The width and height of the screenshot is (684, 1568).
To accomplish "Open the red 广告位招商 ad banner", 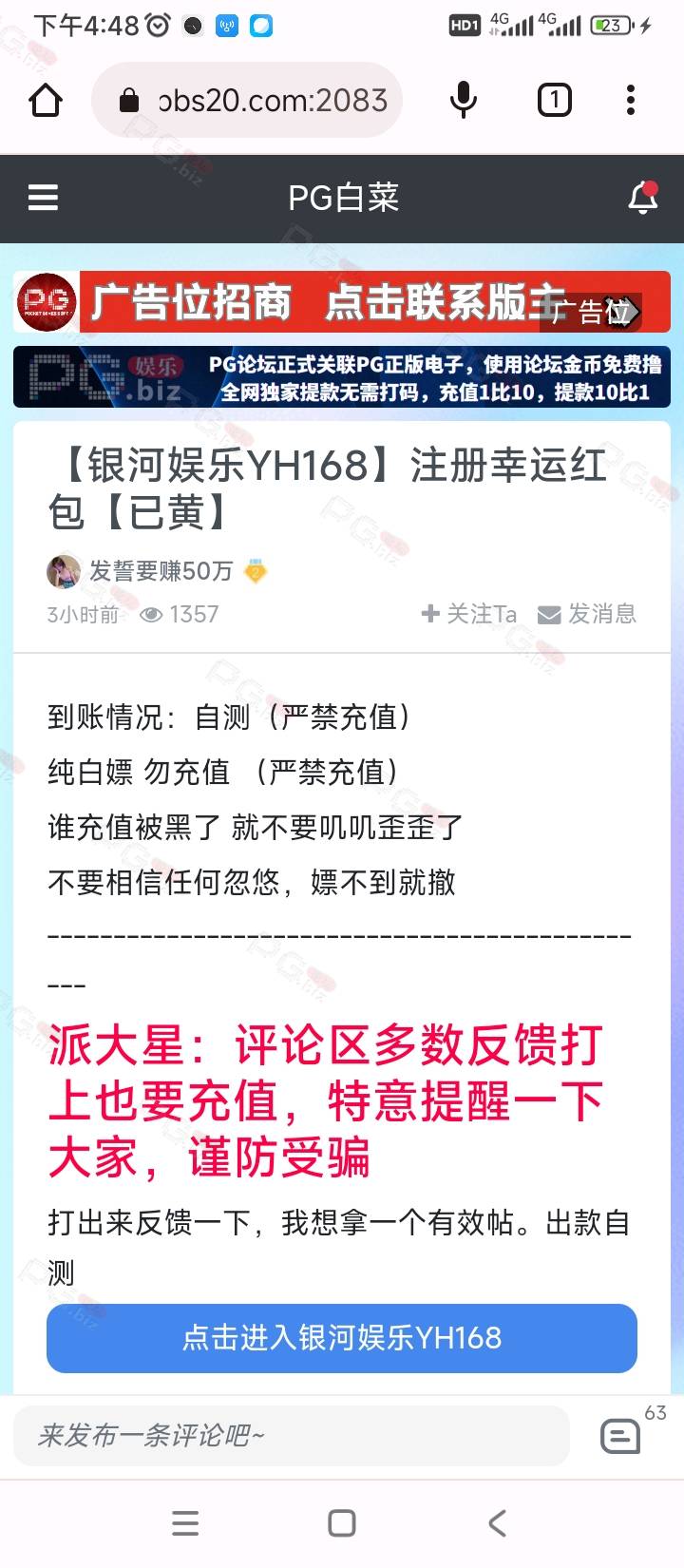I will click(342, 303).
